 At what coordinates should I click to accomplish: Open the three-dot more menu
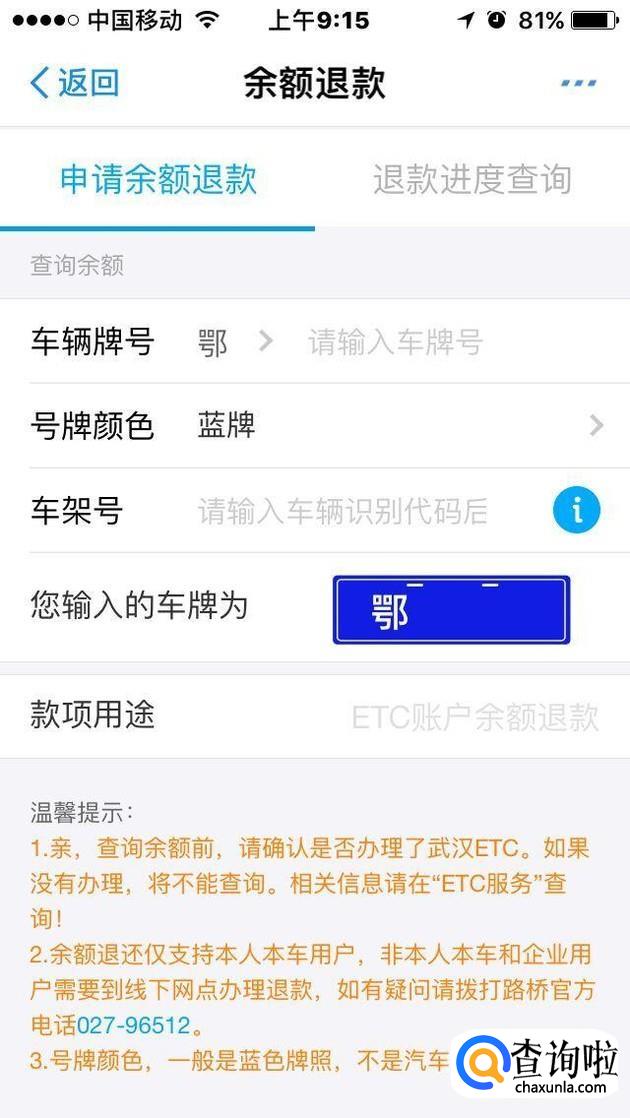pyautogui.click(x=579, y=83)
